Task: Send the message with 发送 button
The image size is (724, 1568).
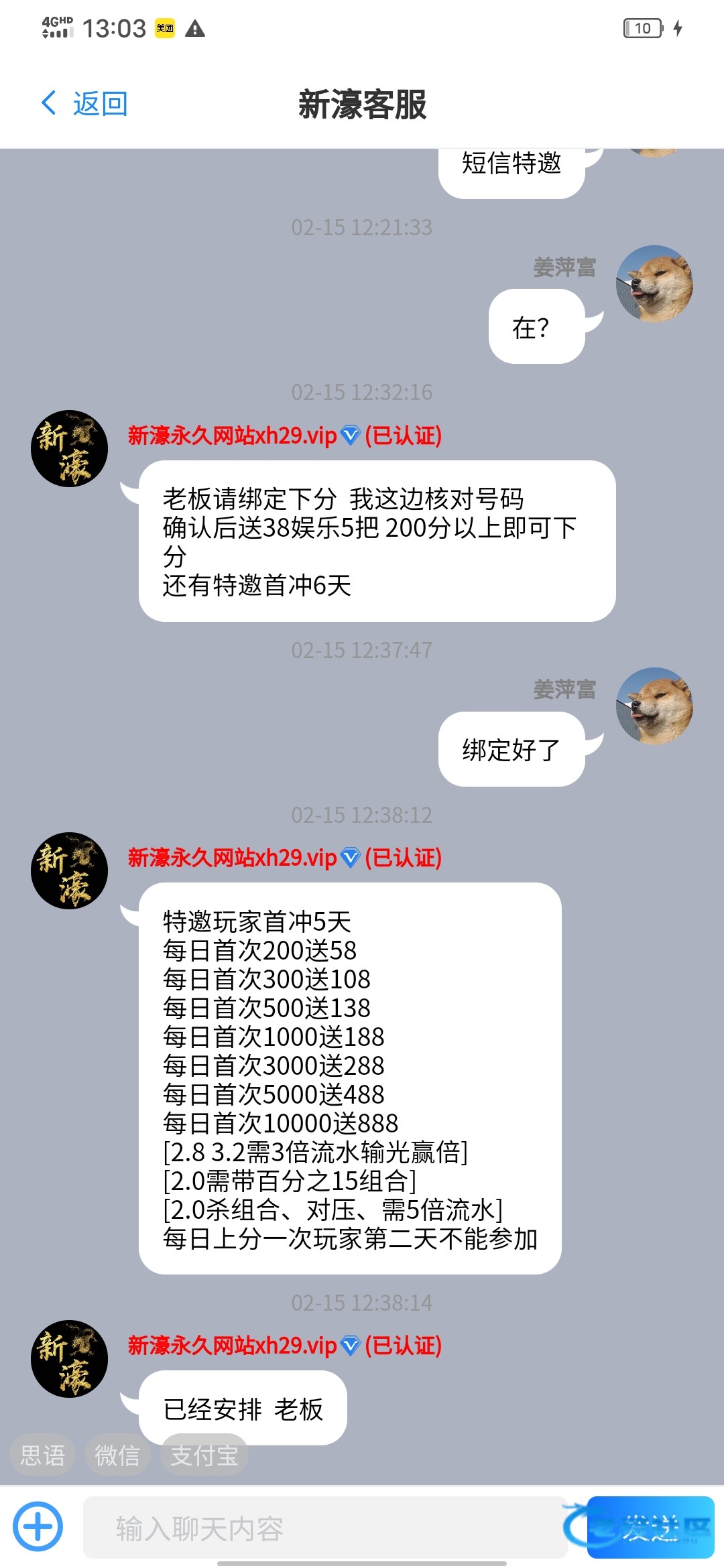Action: [649, 1527]
